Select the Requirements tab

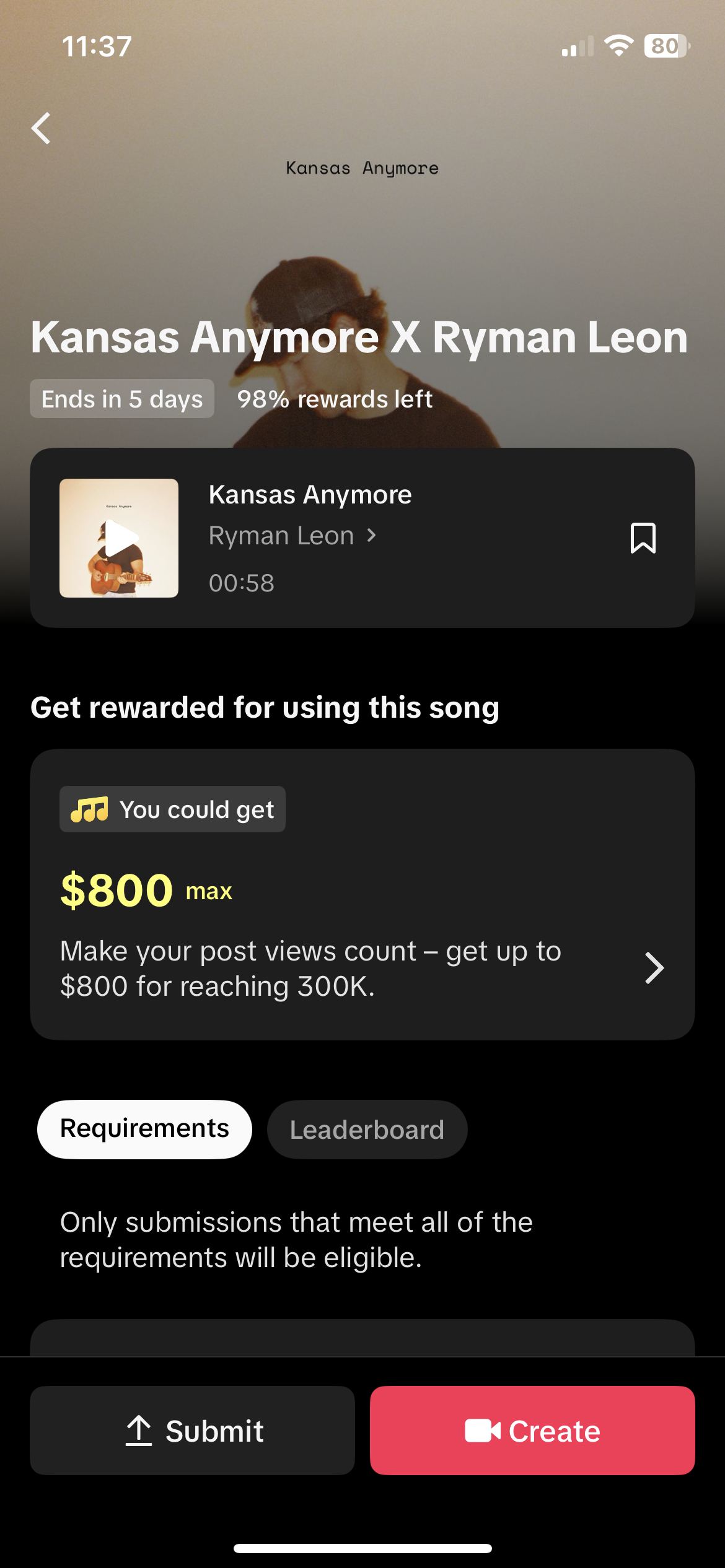coord(144,1129)
